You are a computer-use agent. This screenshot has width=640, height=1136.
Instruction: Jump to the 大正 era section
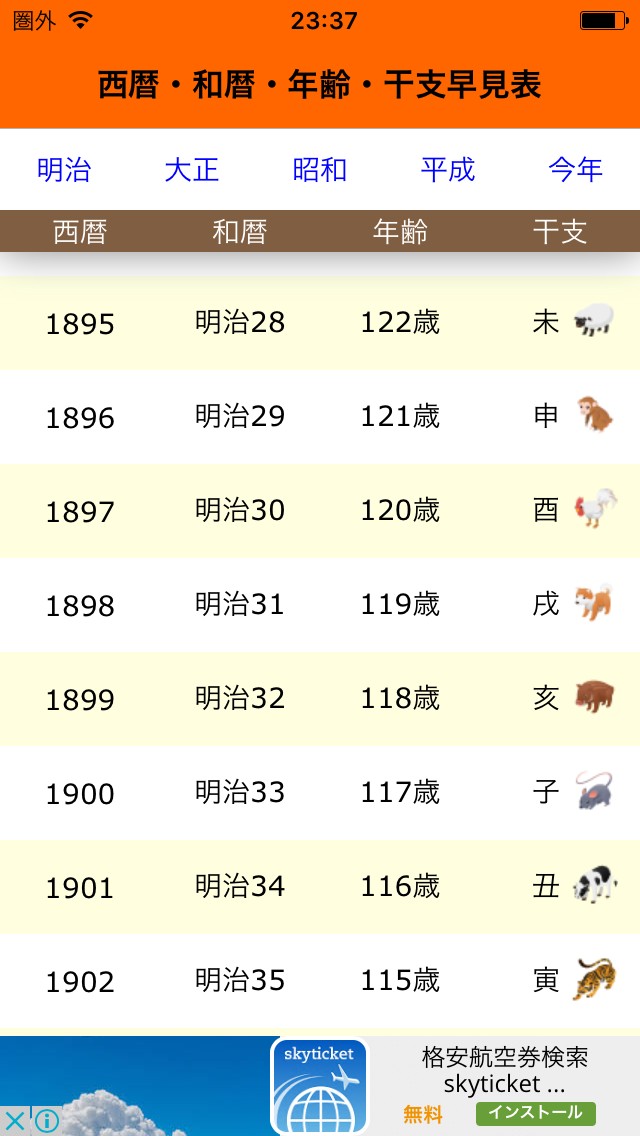point(192,170)
